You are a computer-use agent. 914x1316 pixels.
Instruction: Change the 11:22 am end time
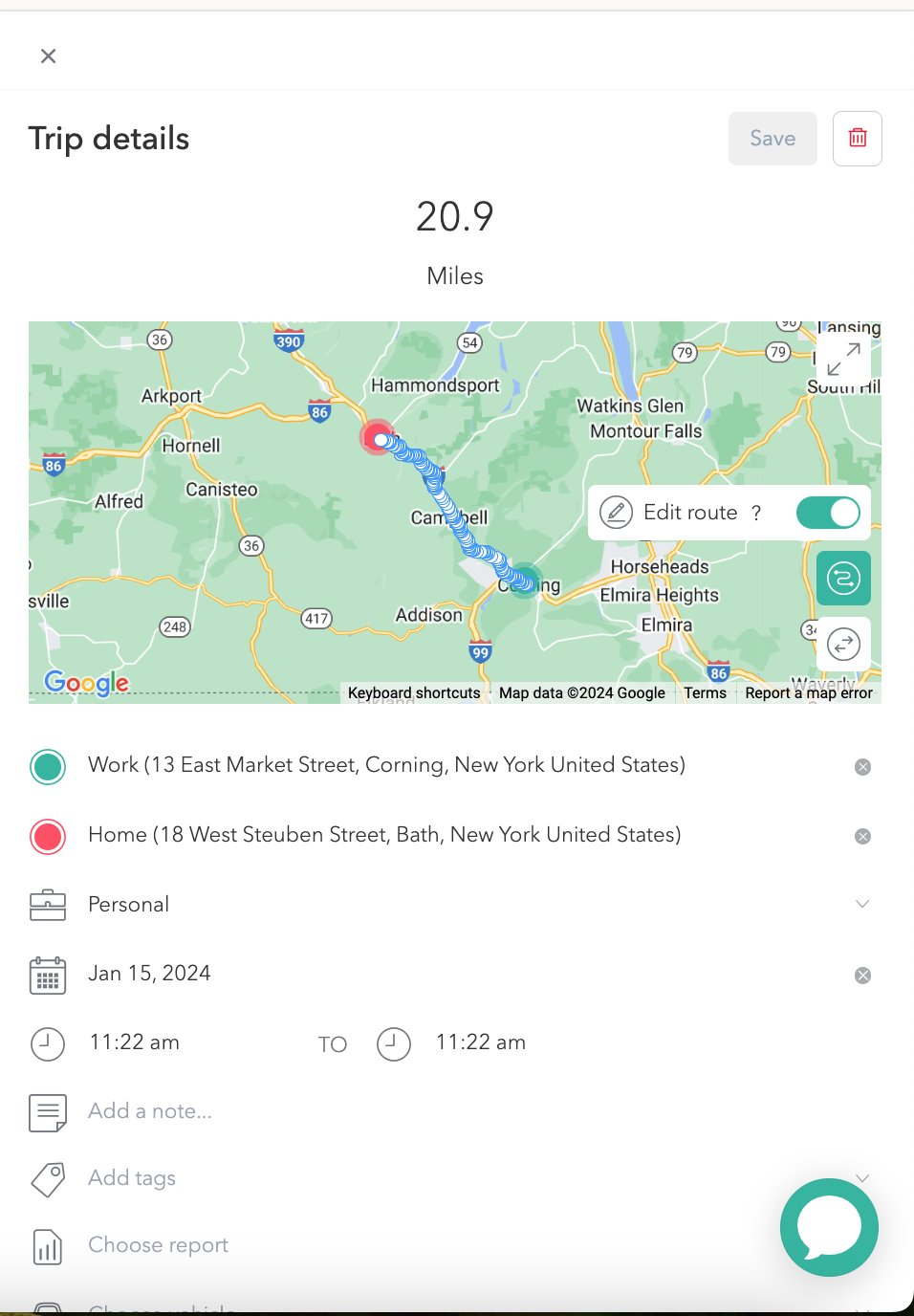(480, 1042)
